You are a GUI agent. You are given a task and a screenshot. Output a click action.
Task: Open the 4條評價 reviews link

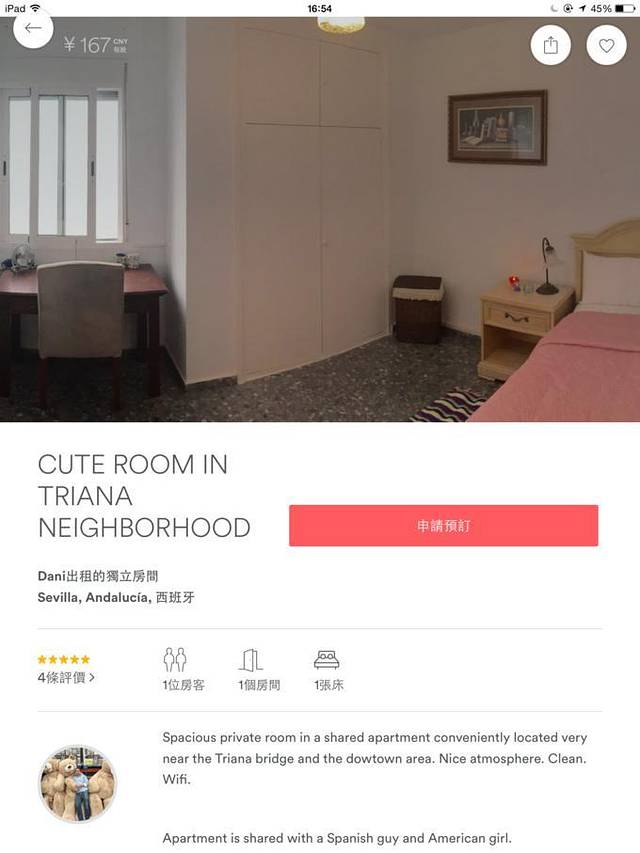click(66, 677)
